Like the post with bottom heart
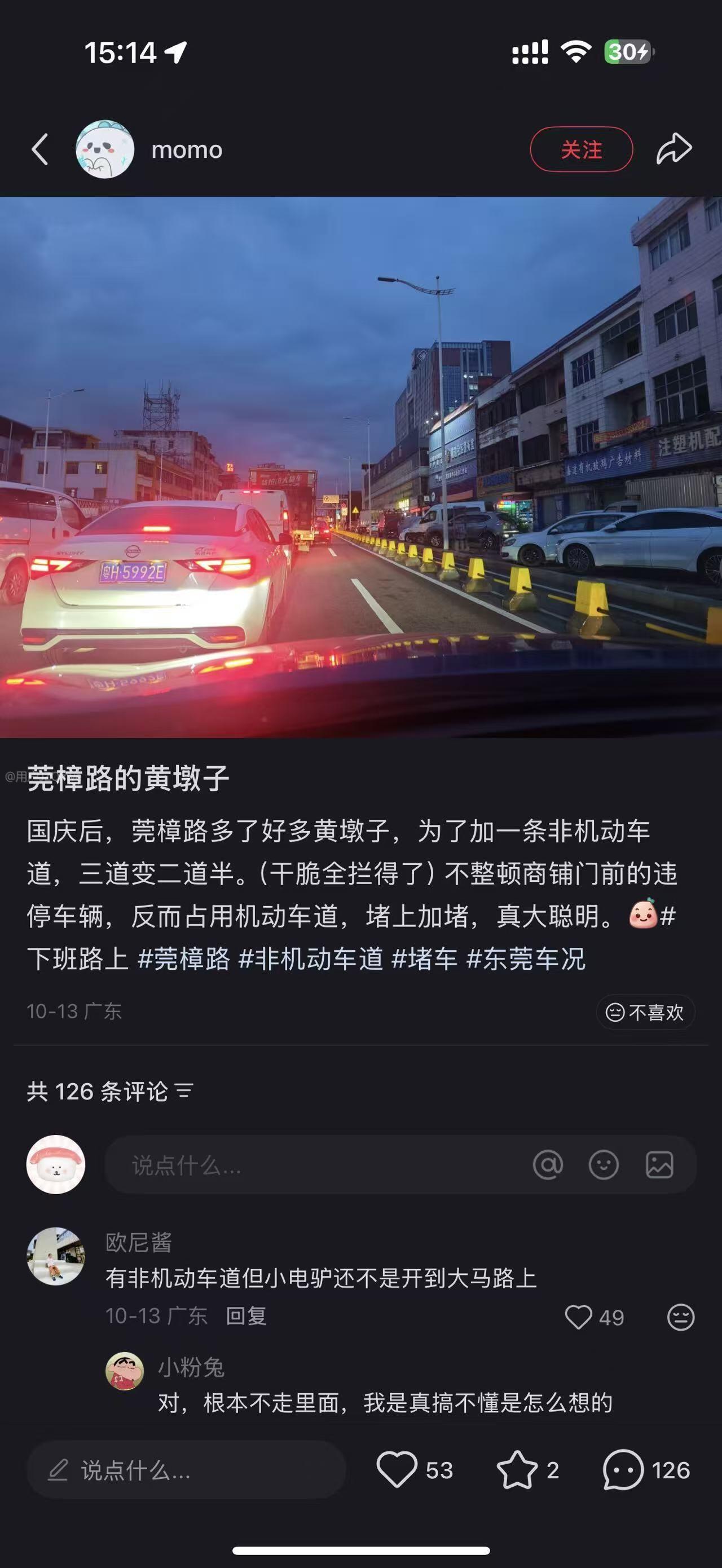722x1568 pixels. coord(397,1470)
